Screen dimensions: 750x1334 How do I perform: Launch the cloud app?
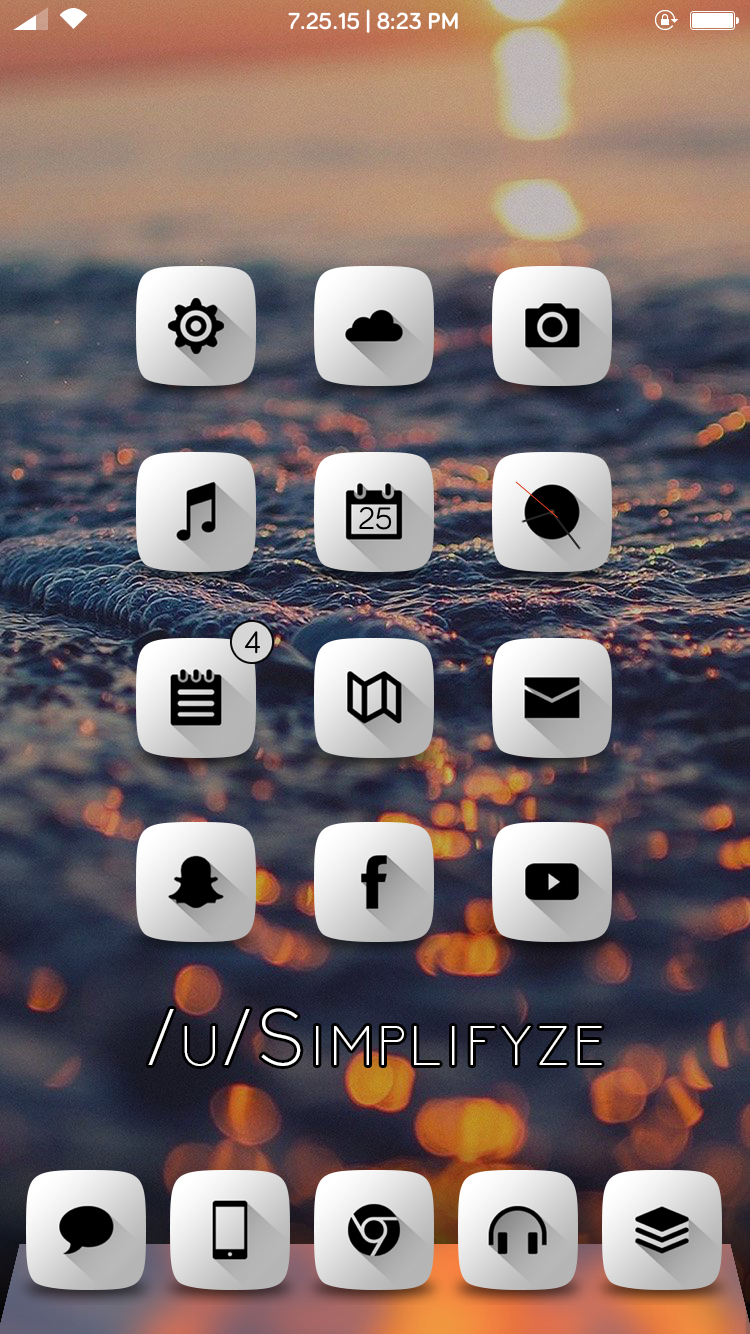point(374,326)
